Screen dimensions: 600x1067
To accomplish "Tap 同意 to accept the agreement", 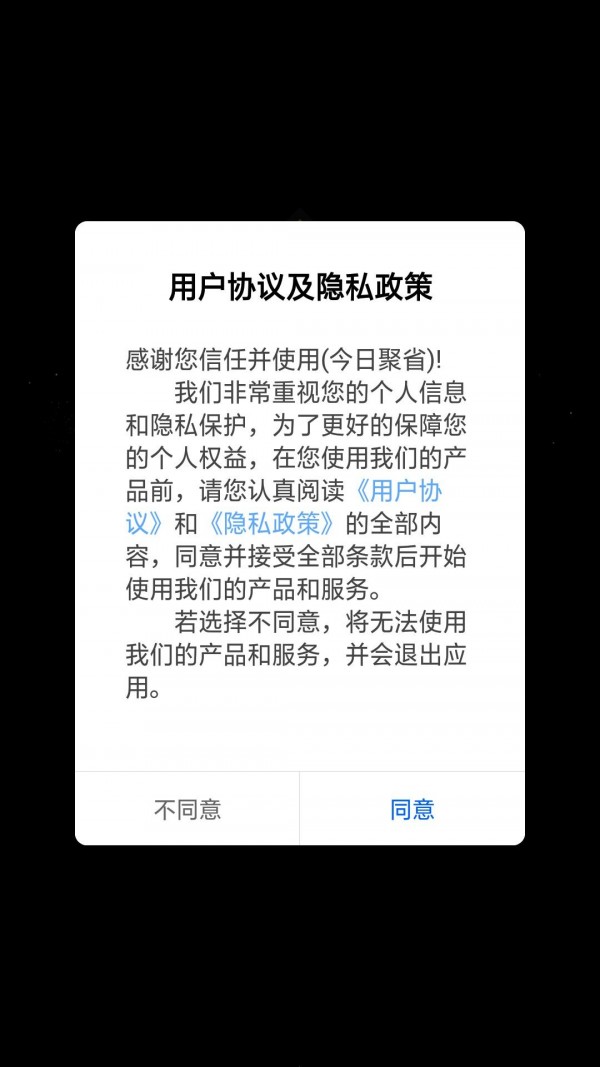I will [x=412, y=809].
